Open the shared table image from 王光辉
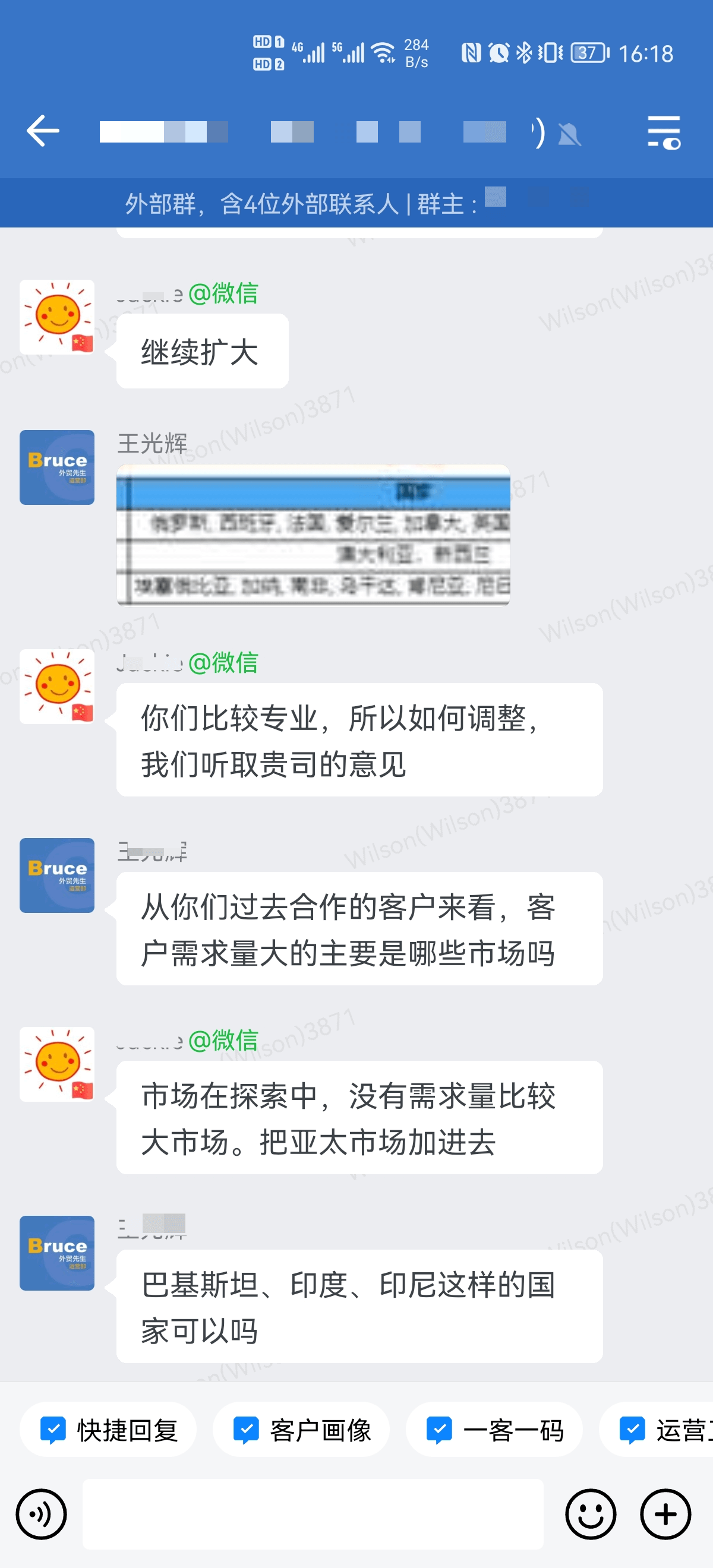 (313, 535)
